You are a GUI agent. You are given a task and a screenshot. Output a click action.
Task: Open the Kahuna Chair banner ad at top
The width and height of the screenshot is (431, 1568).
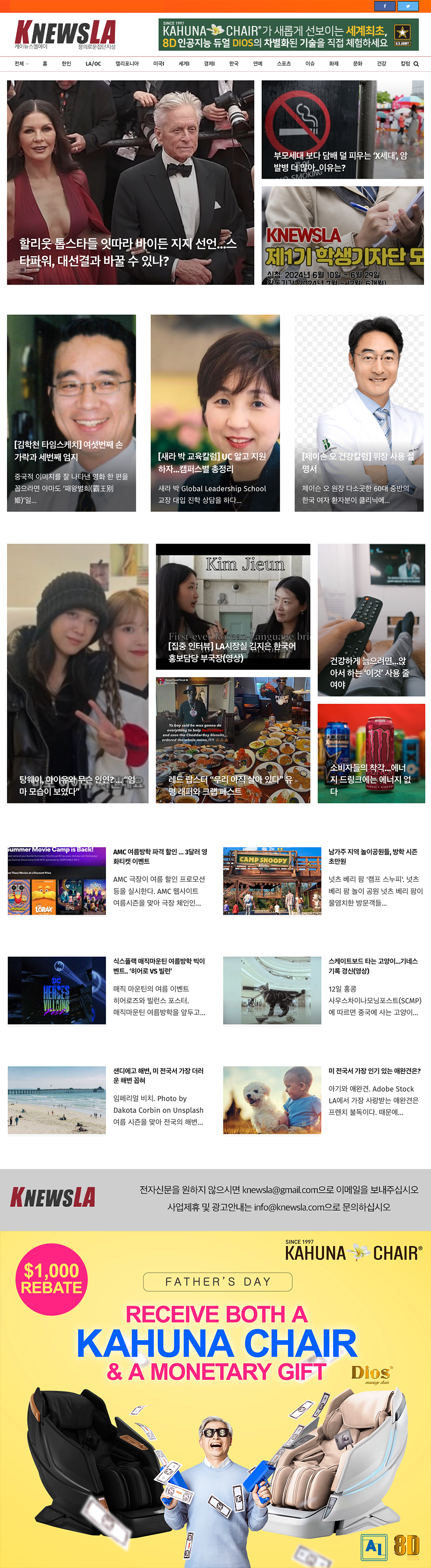[x=288, y=35]
